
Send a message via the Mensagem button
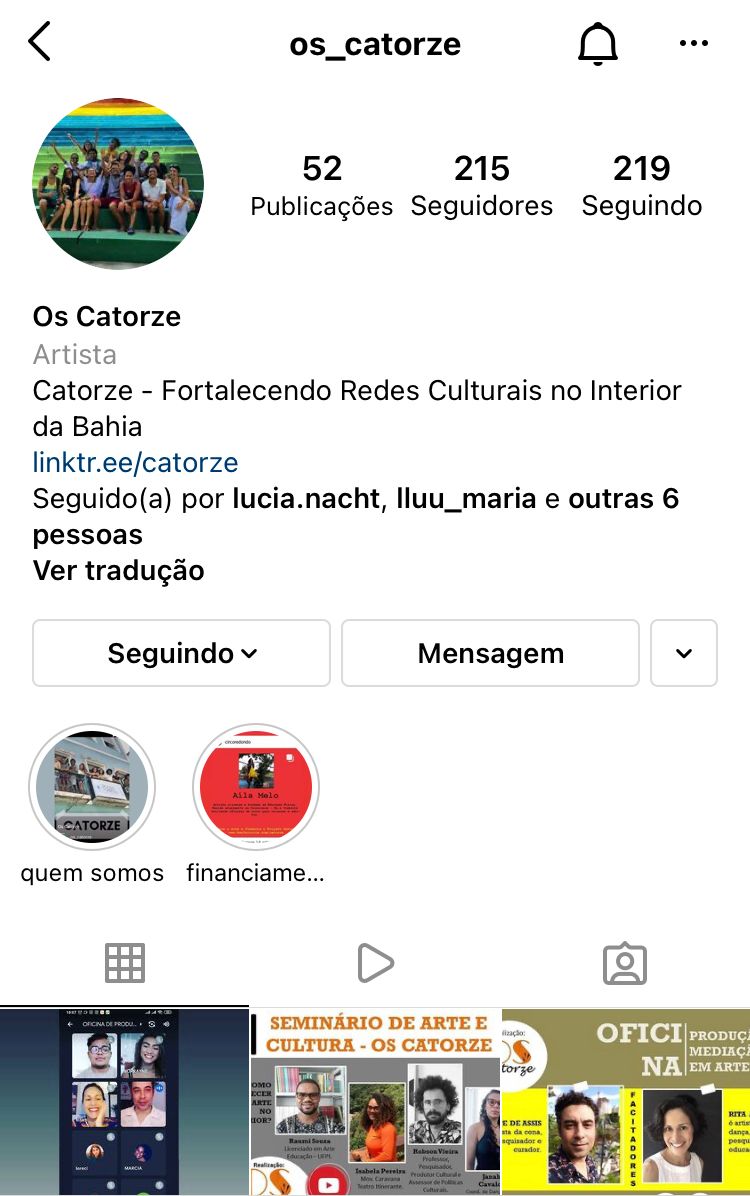[x=490, y=653]
